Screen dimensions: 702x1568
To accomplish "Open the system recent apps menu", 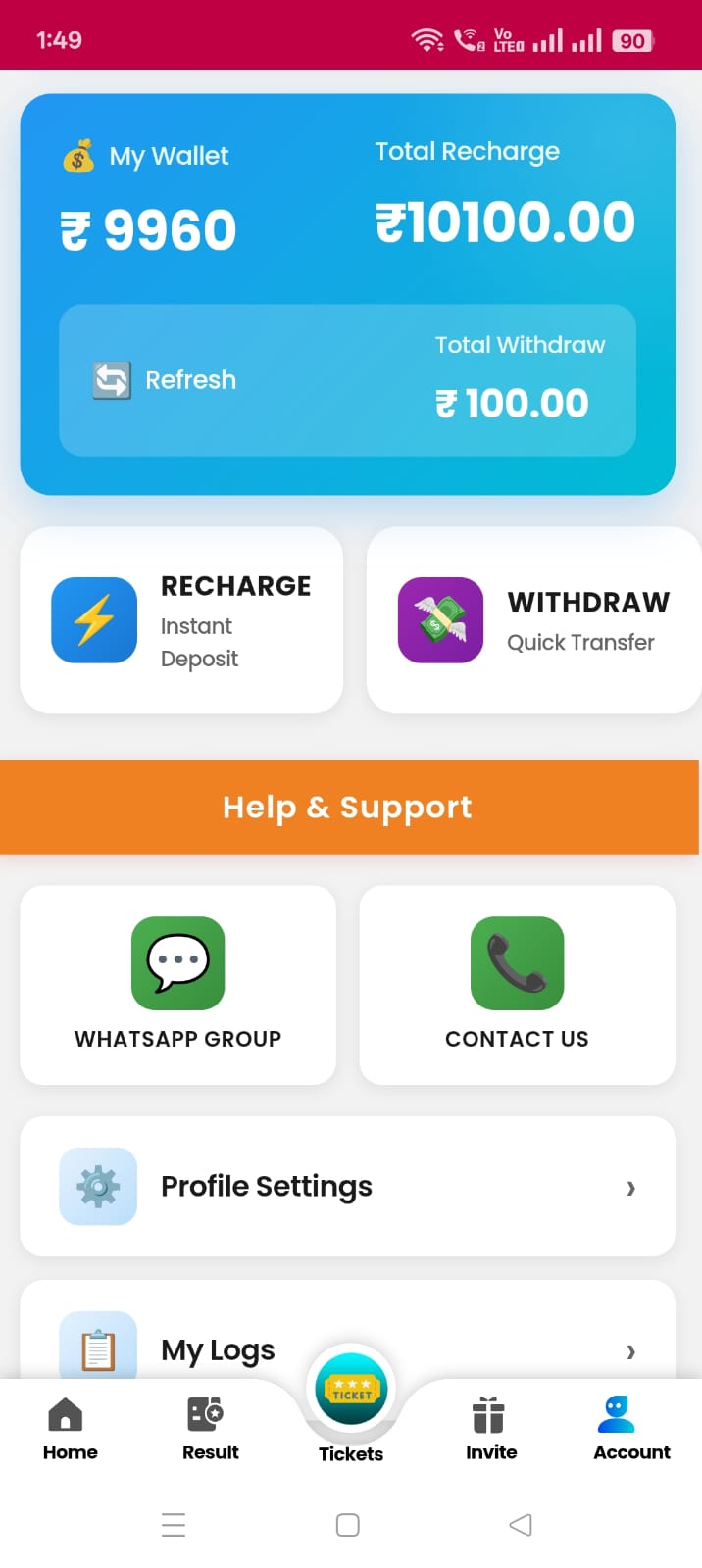I will coord(174,1525).
